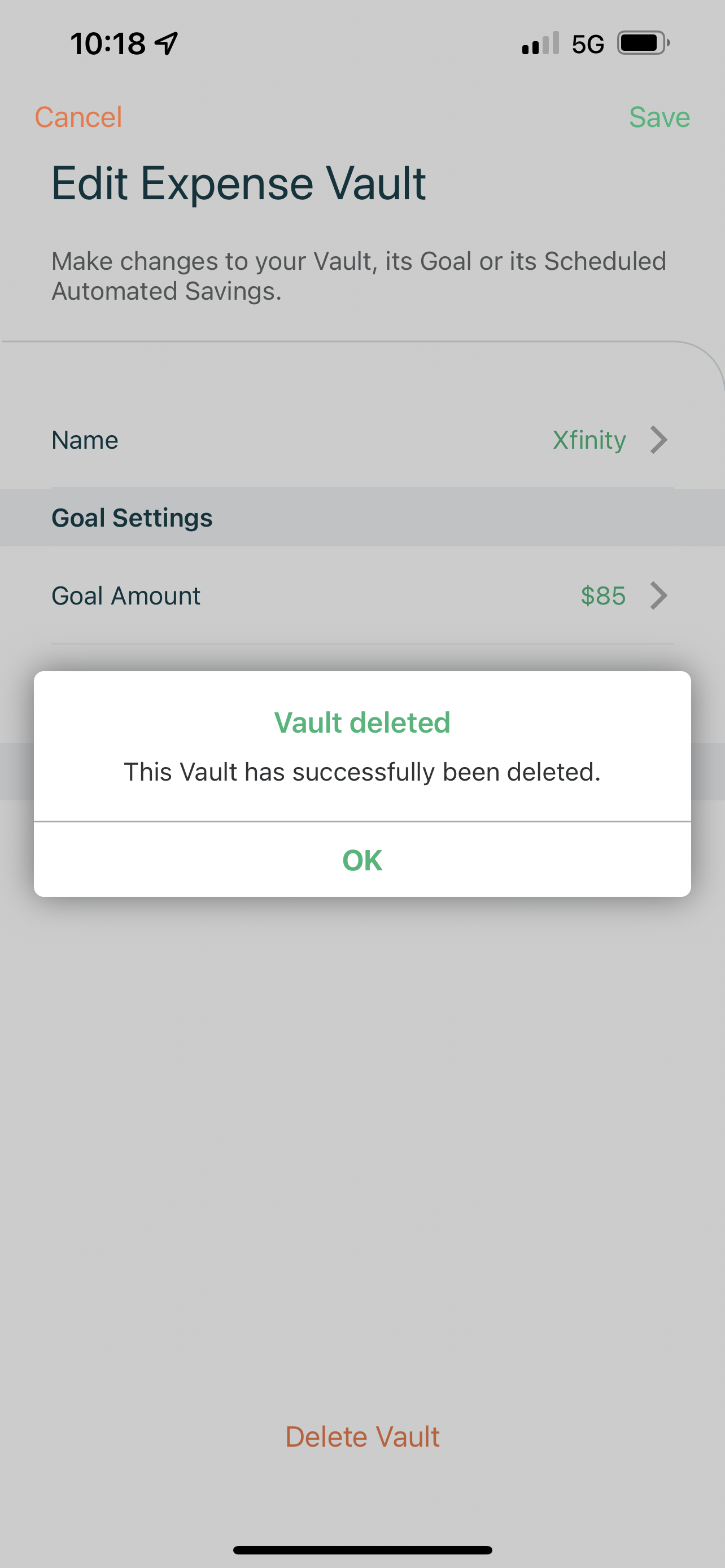Open the Name row showing Xfinity

point(362,440)
